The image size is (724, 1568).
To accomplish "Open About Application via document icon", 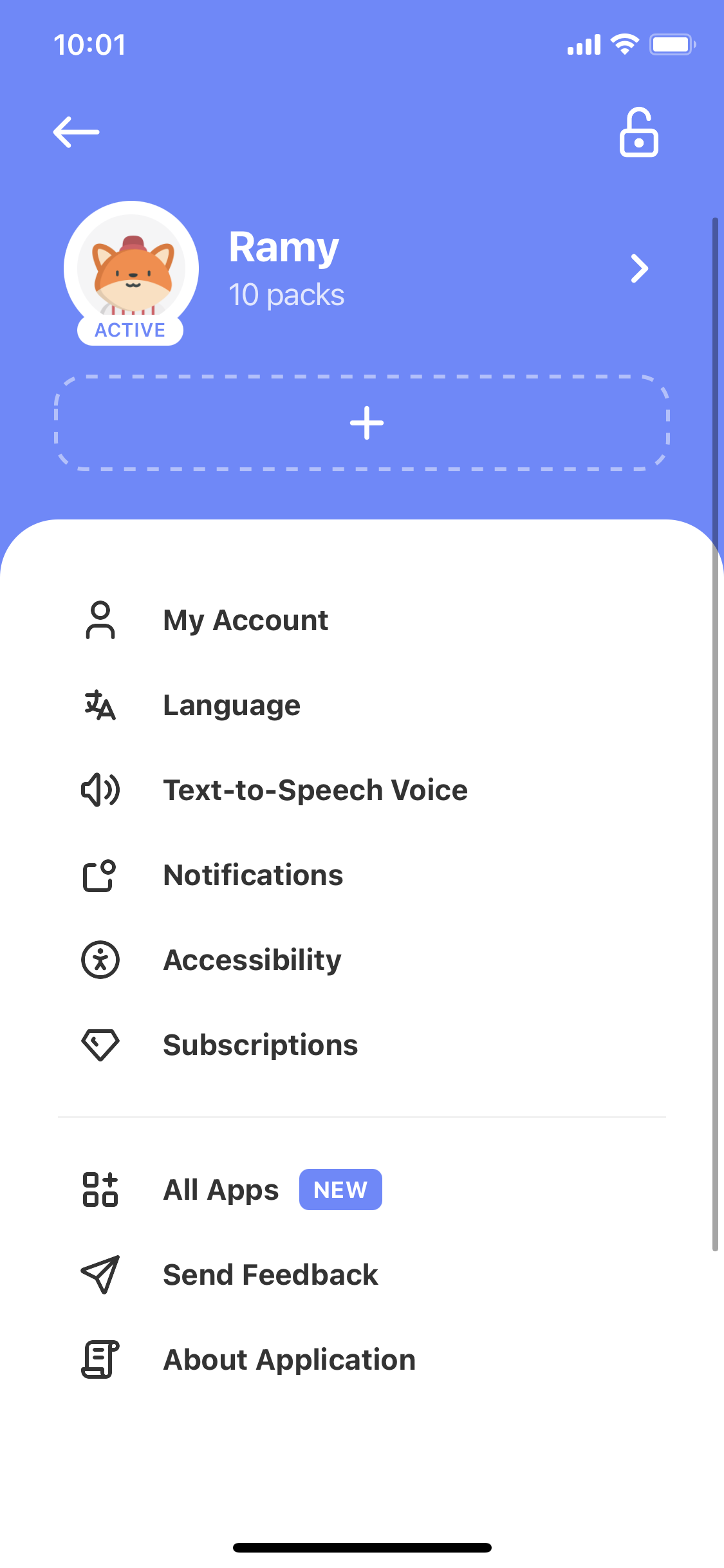I will coord(100,1360).
